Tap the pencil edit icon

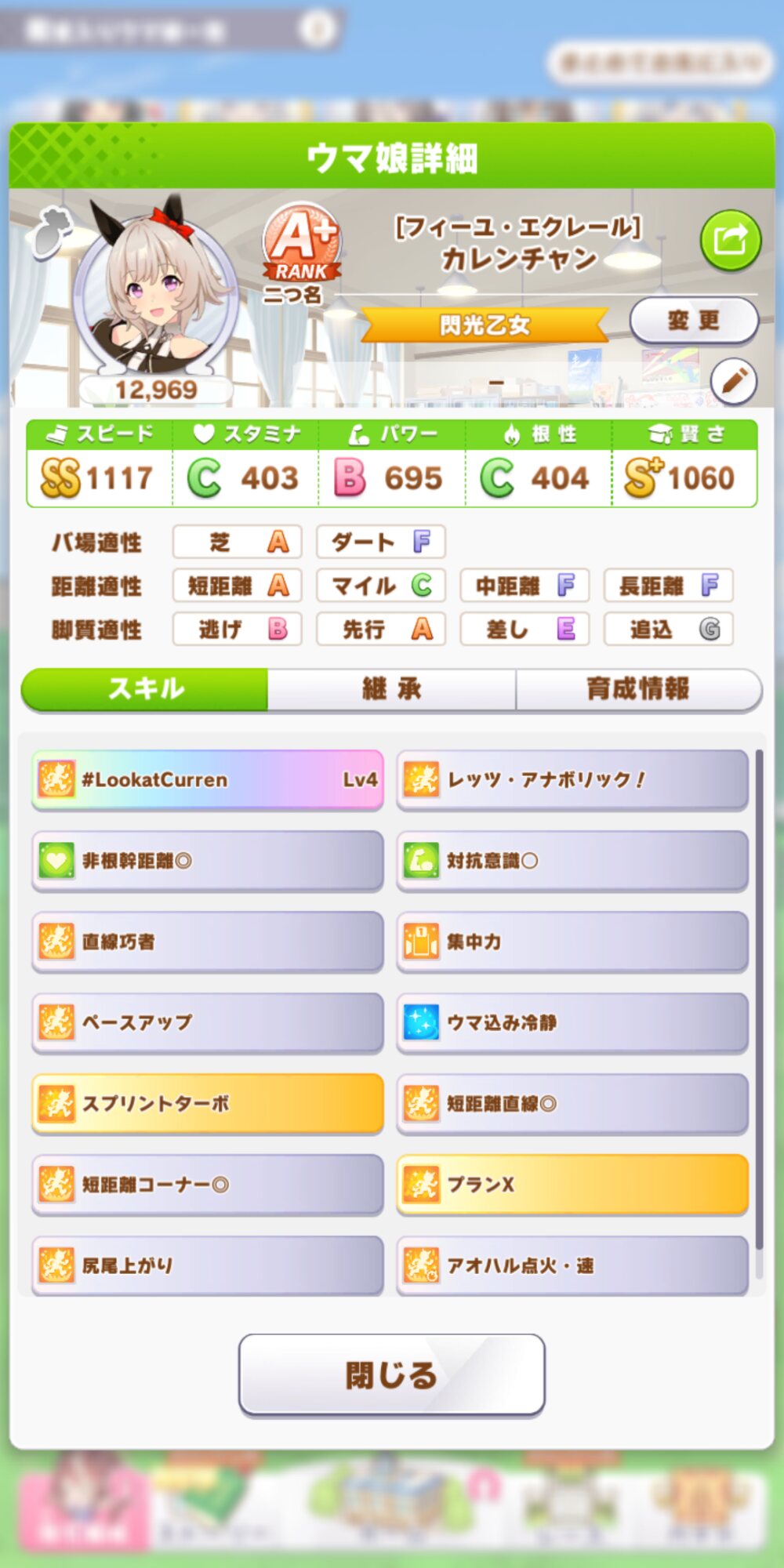pyautogui.click(x=733, y=382)
